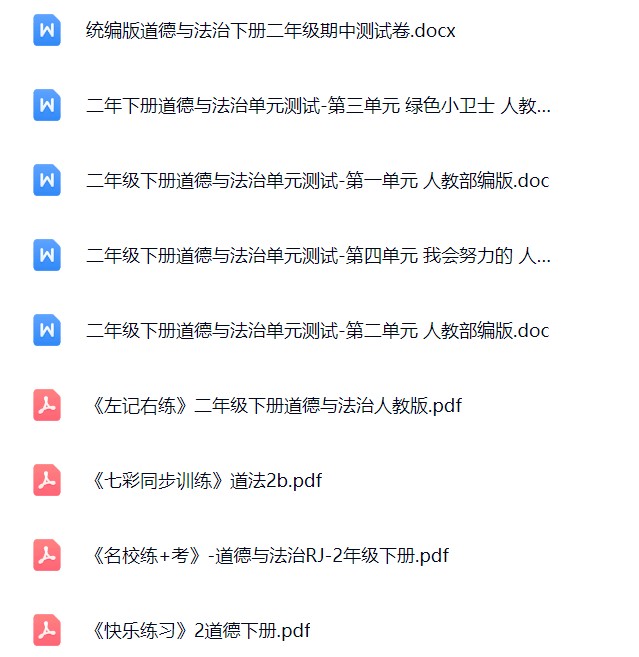Open 《快乐练习》2道德下册.pdf
Image resolution: width=639 pixels, height=657 pixels.
(199, 631)
